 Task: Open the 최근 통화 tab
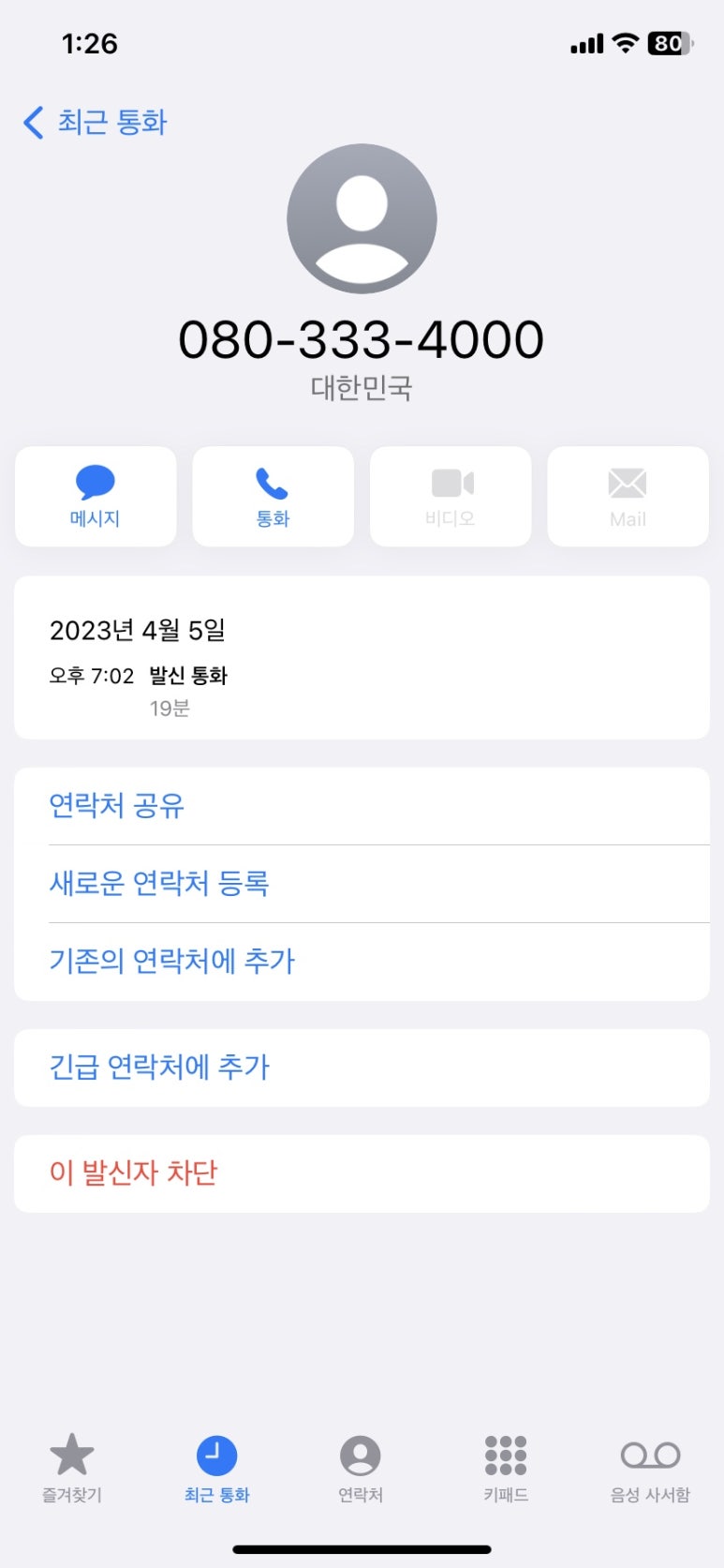(216, 1468)
